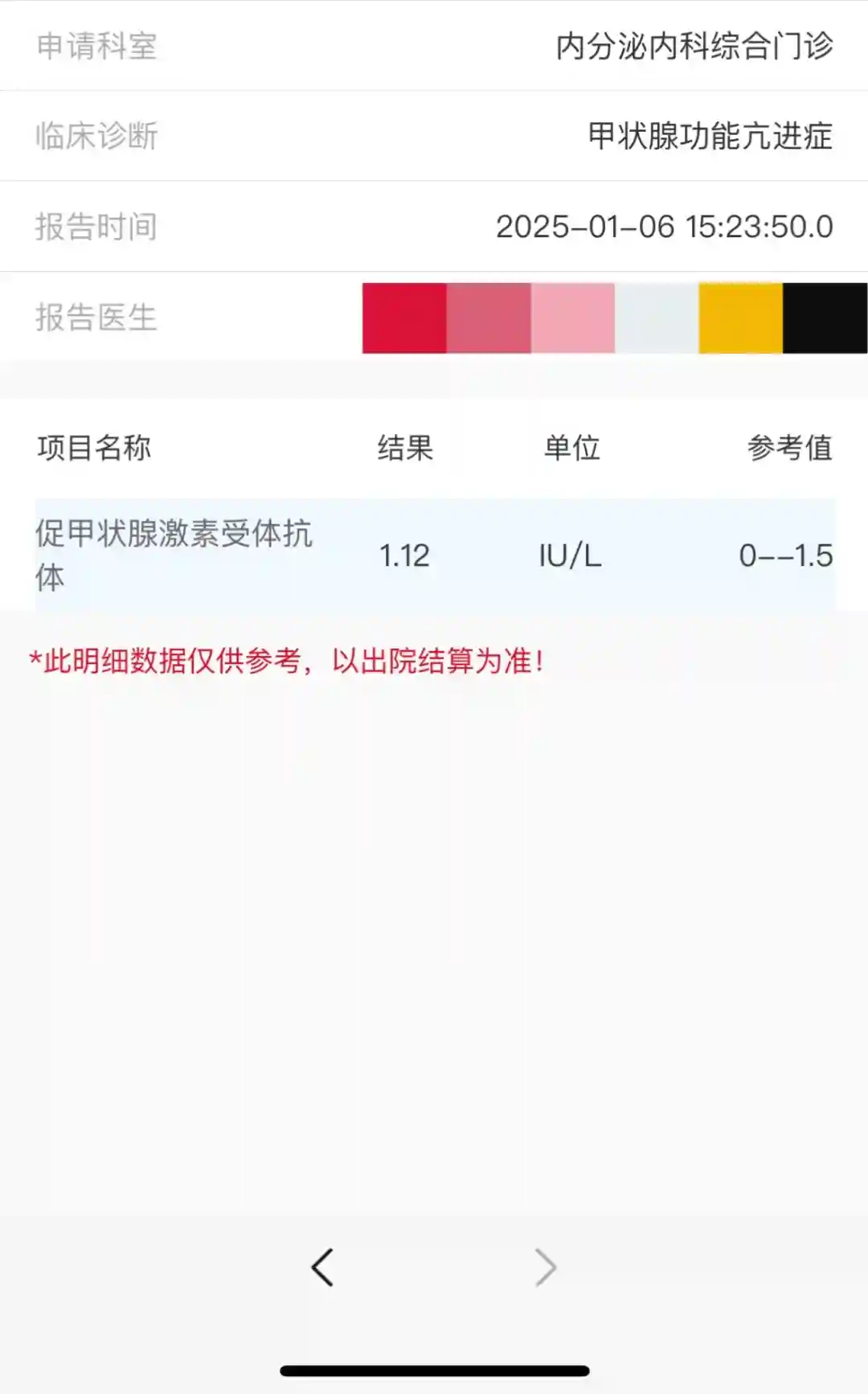Image resolution: width=868 pixels, height=1394 pixels.
Task: Tap the forward arrow in bottom bar
Action: pyautogui.click(x=546, y=1268)
